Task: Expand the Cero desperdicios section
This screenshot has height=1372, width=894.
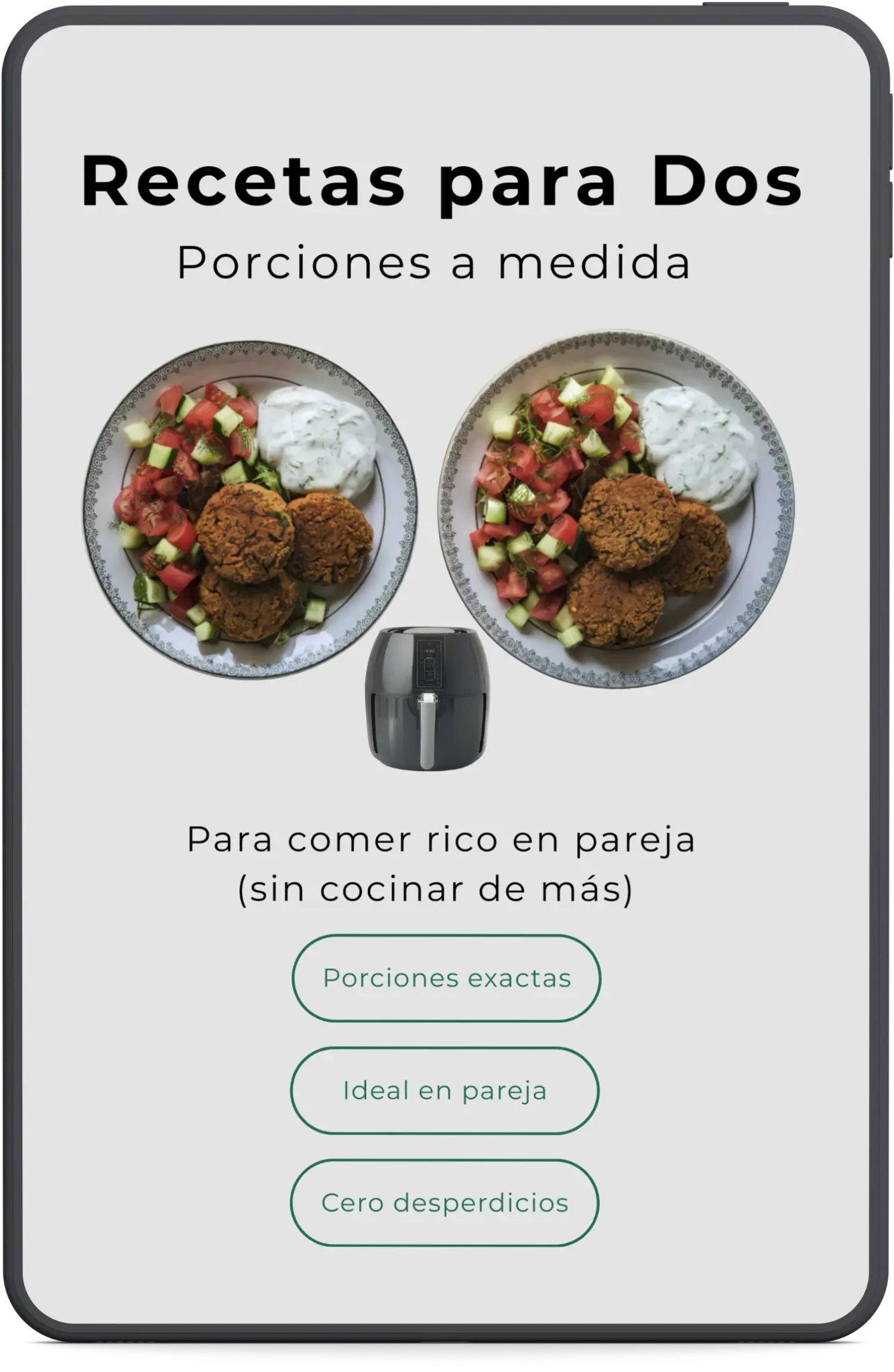Action: click(446, 1203)
